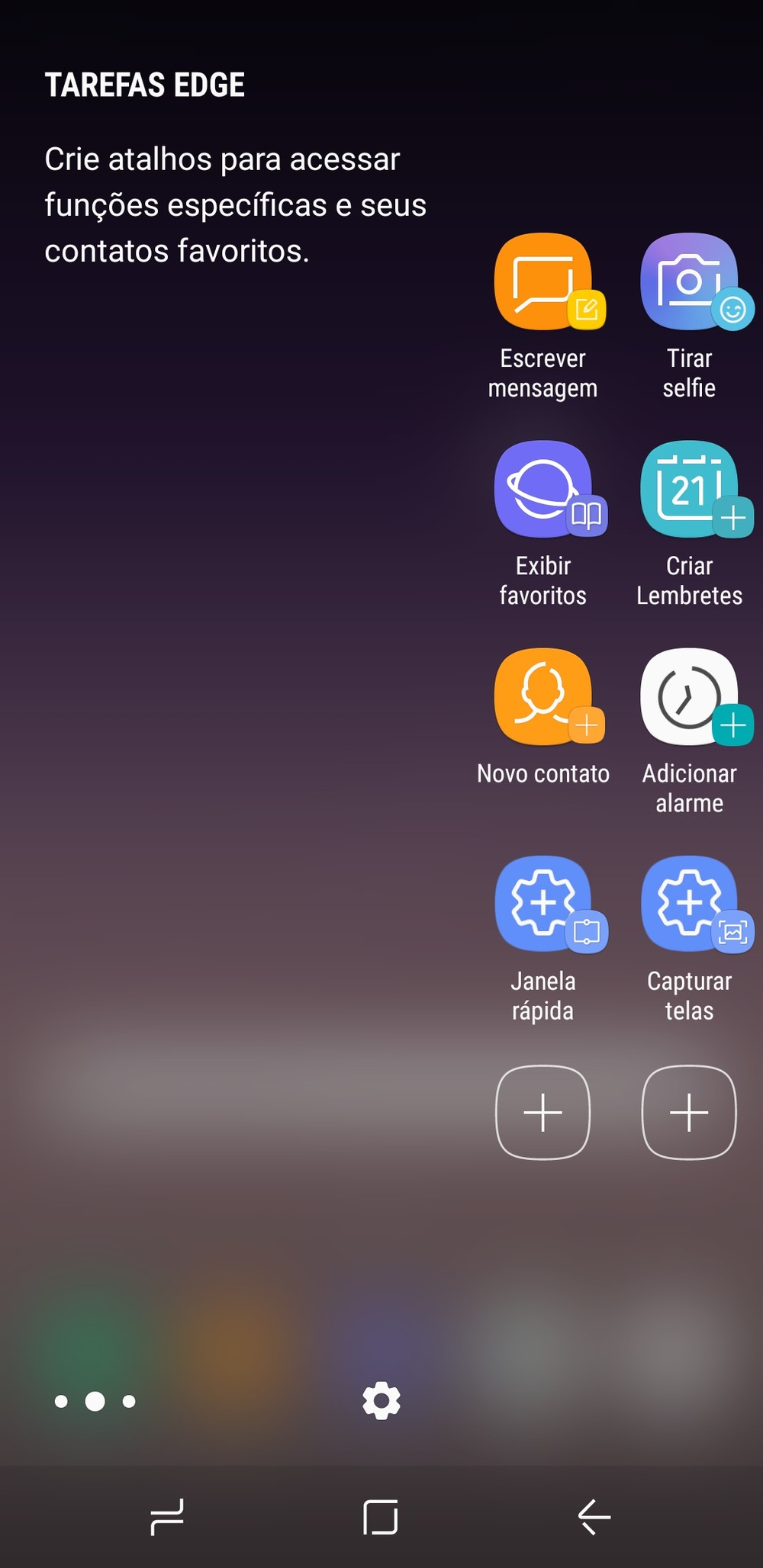Go back with navigation bar arrow
The image size is (763, 1568).
[594, 1516]
